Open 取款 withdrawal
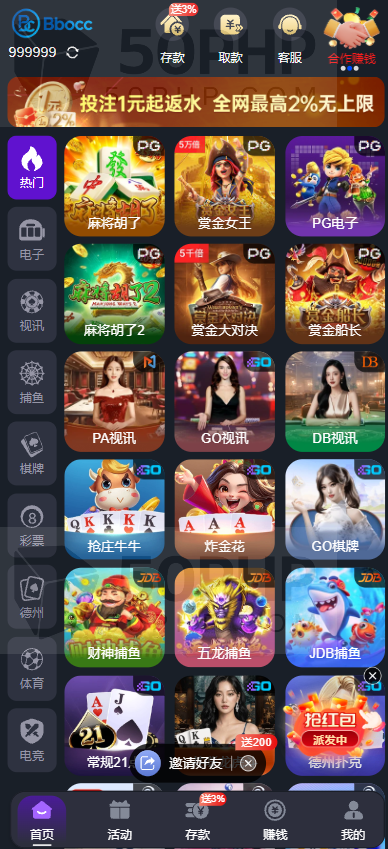The image size is (388, 849). pos(231,37)
